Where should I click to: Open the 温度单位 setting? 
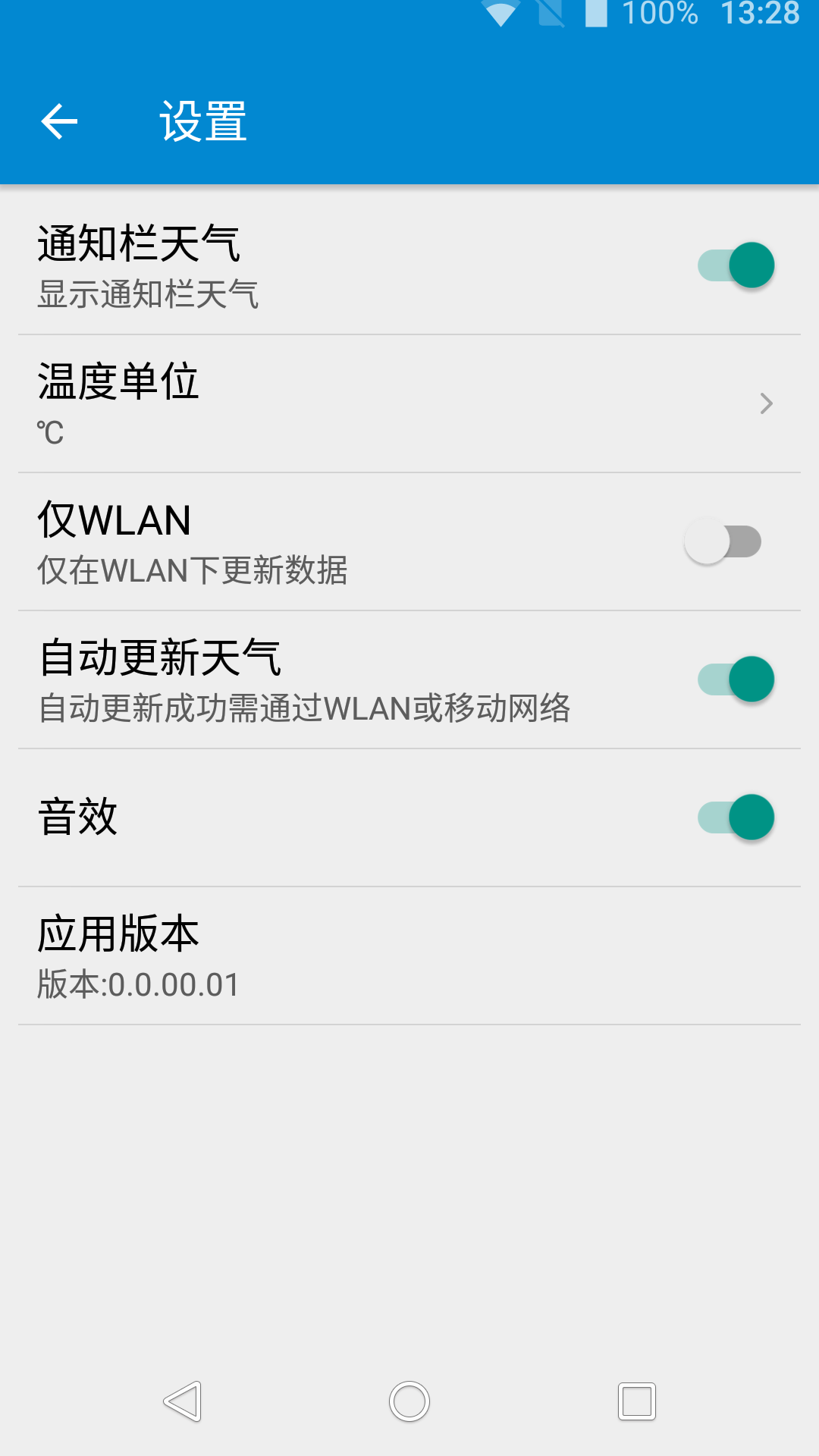(x=409, y=403)
